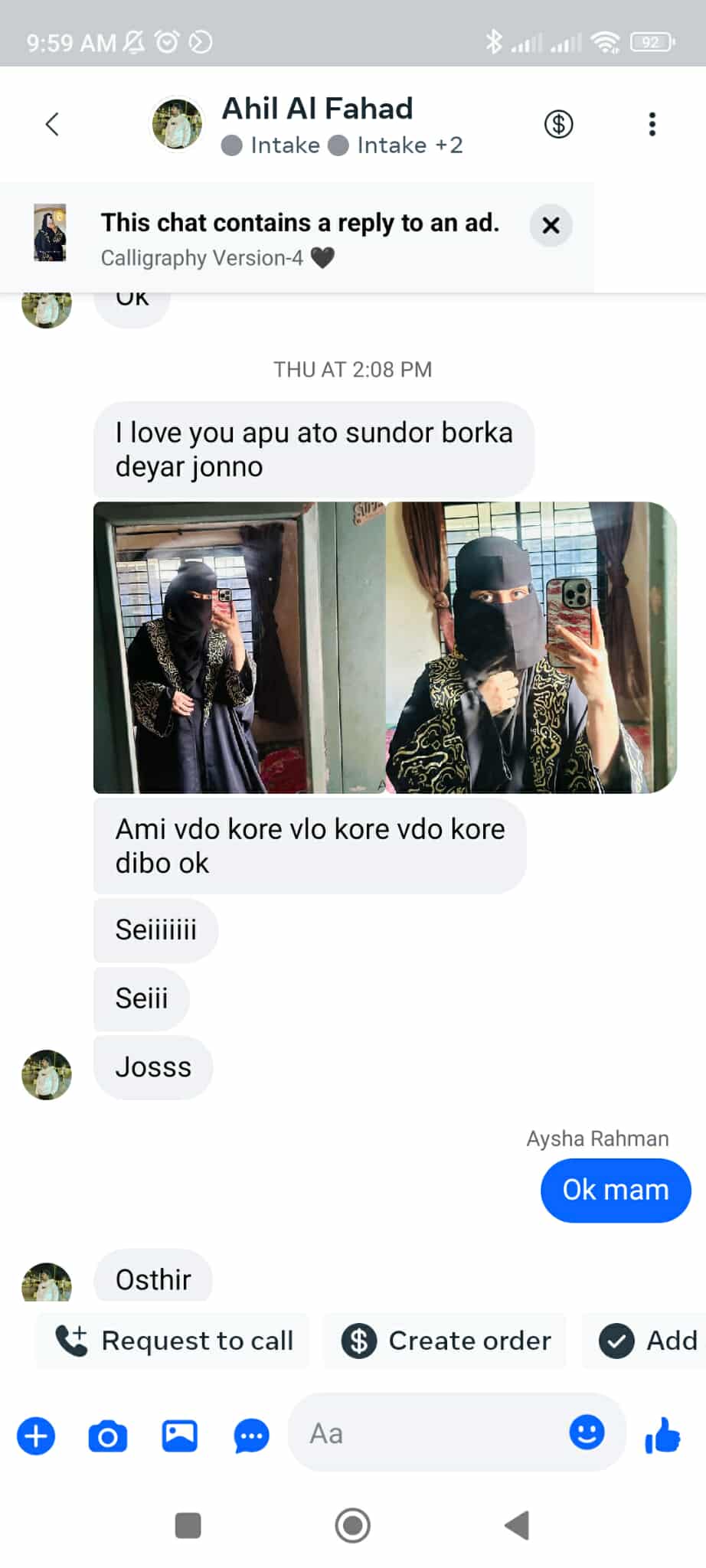
Task: Open the three-dot overflow menu
Action: (x=652, y=124)
